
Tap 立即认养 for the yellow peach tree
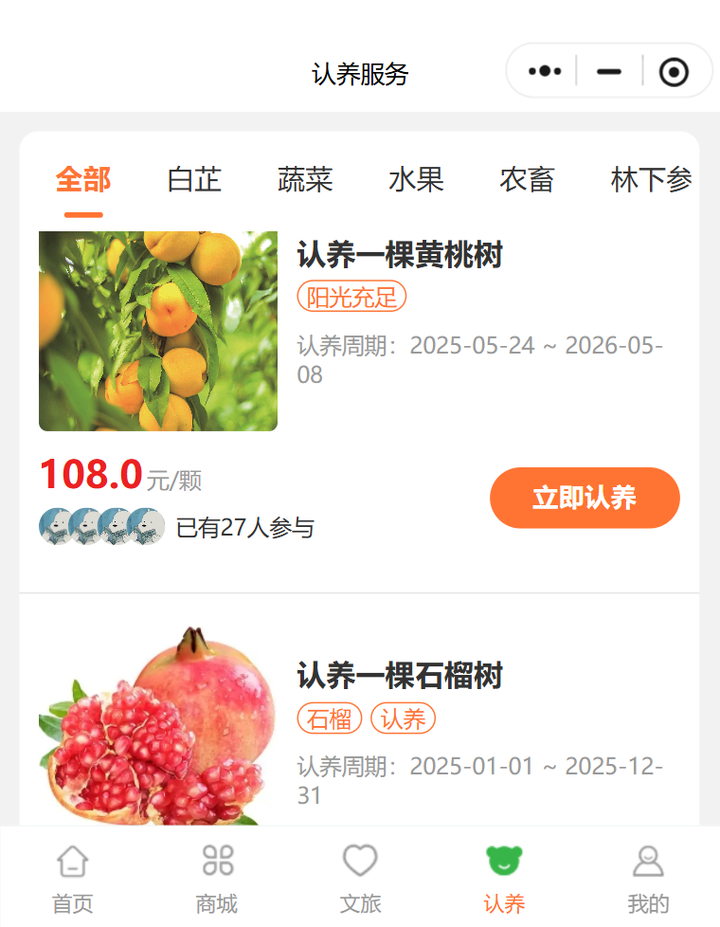tap(584, 498)
